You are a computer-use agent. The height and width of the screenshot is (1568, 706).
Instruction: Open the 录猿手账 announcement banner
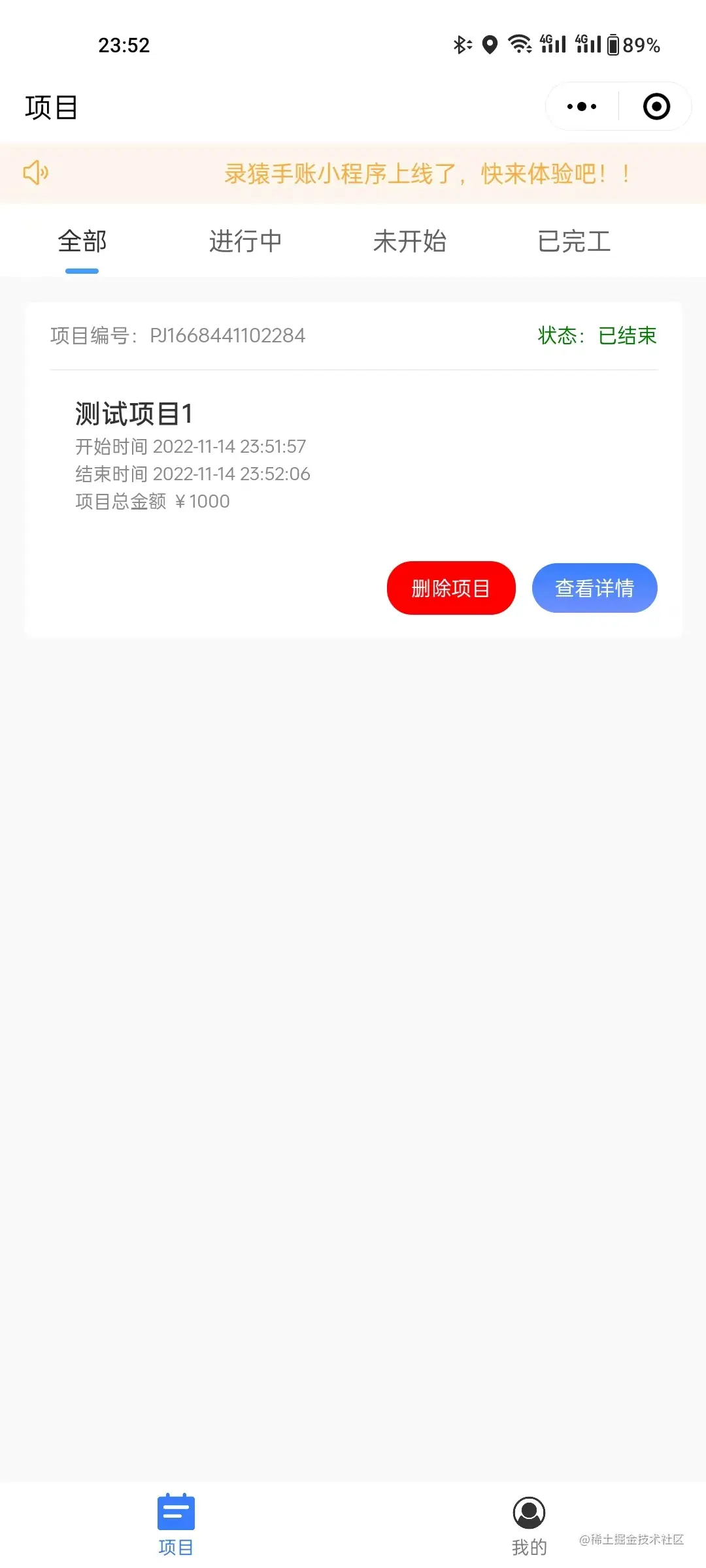pyautogui.click(x=426, y=174)
